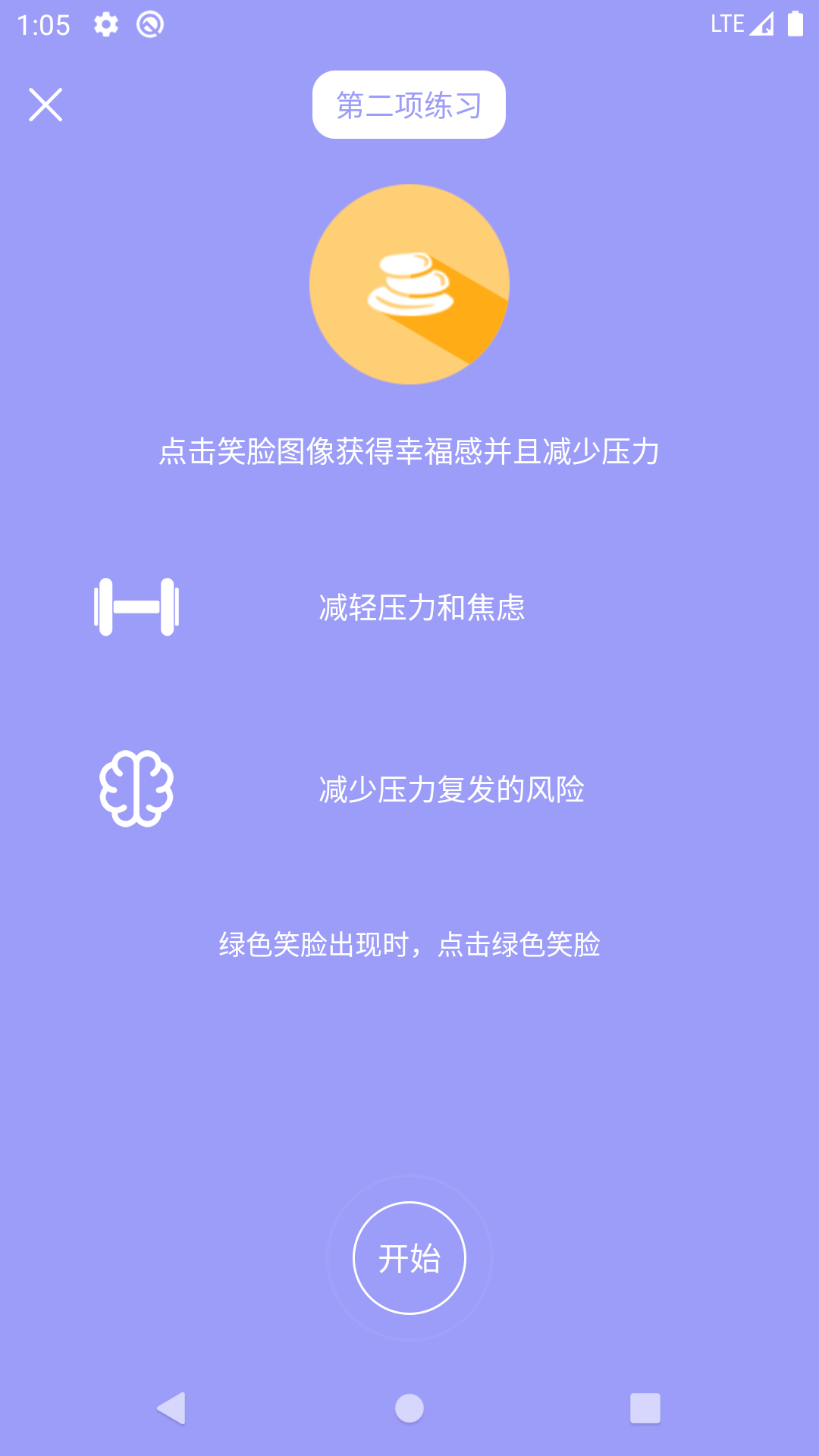Select the text 点击笑脸图像获得幸福感并且减少压力
This screenshot has width=819, height=1456.
[x=409, y=450]
